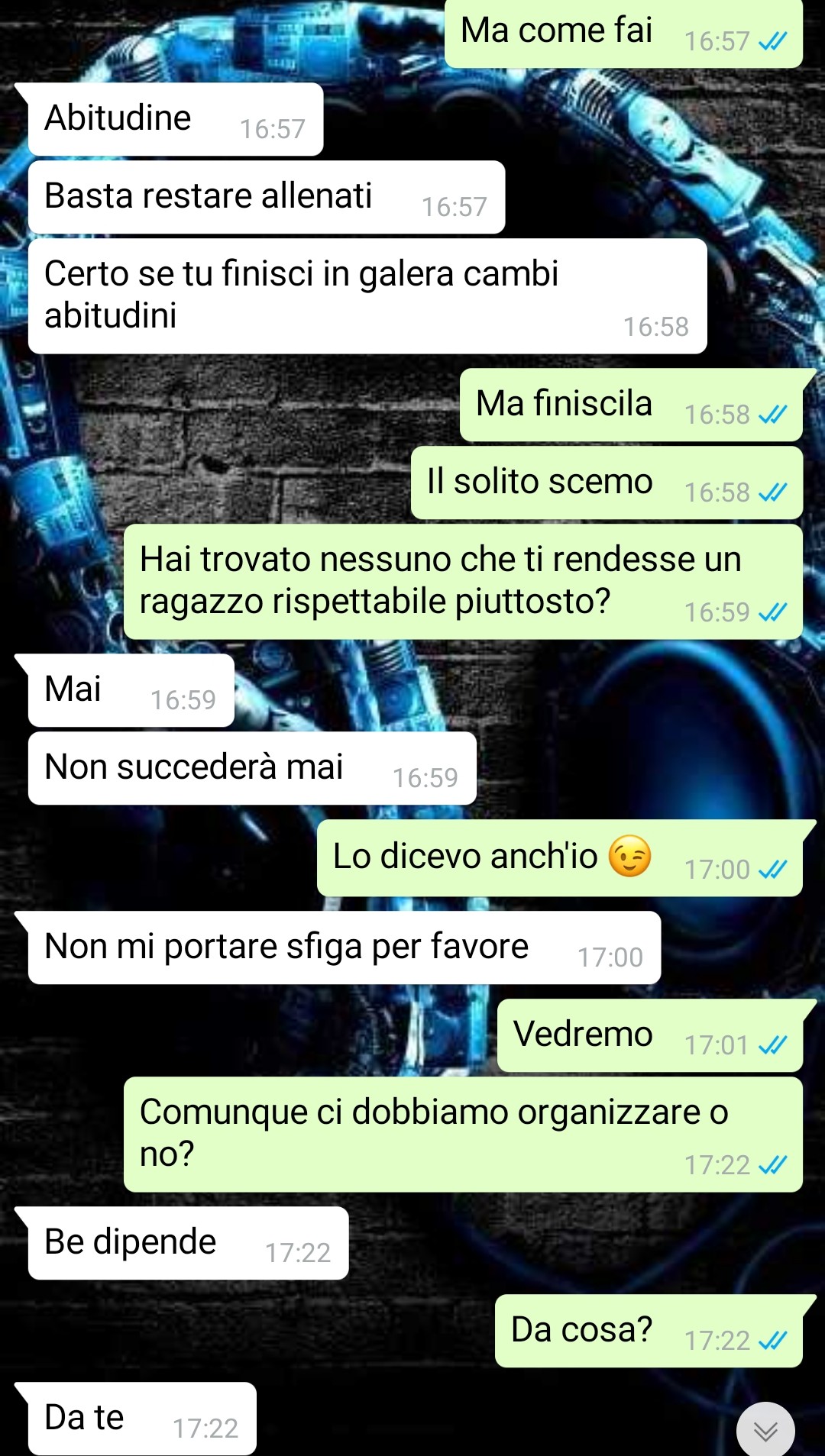Jump to the latest messages

(x=765, y=1429)
